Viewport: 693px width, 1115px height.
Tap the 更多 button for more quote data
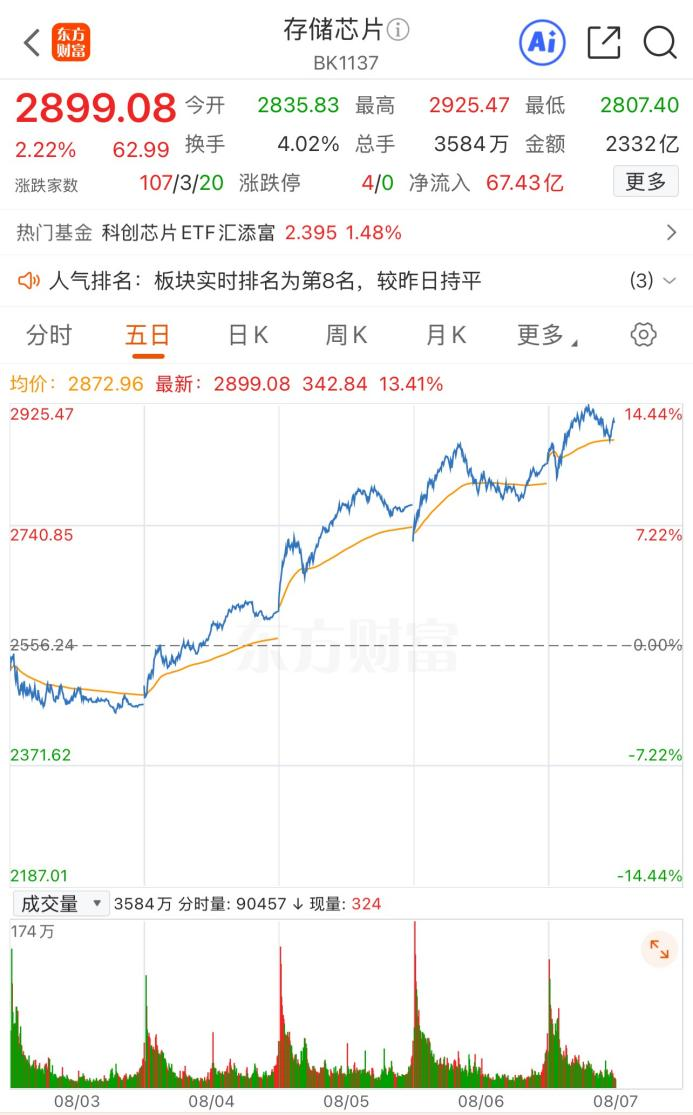point(645,182)
